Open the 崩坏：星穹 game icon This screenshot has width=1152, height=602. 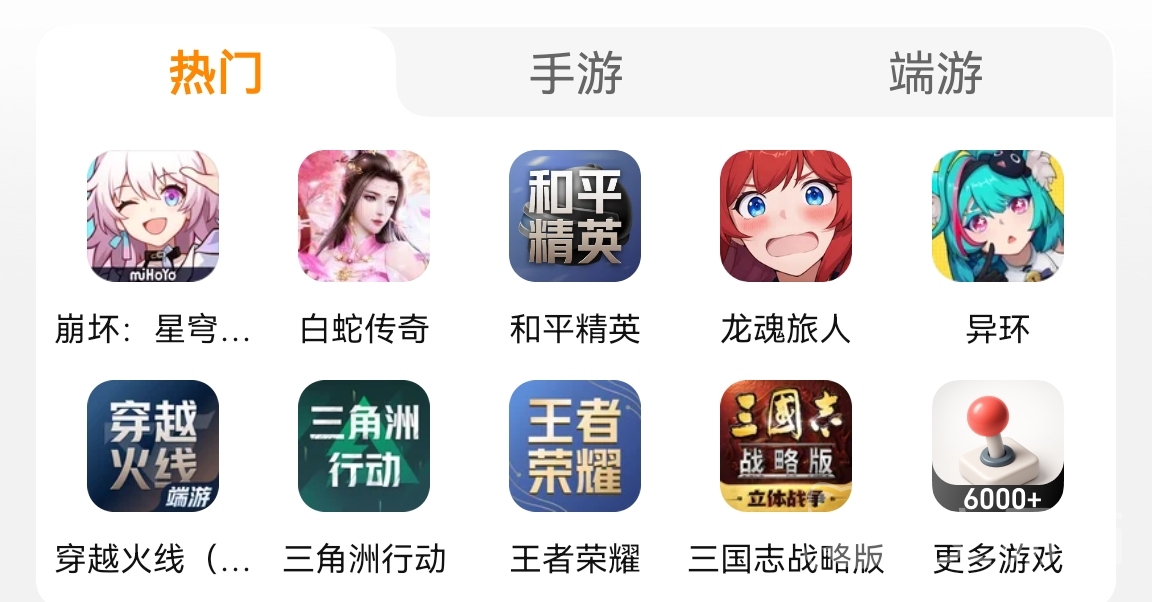(x=153, y=216)
